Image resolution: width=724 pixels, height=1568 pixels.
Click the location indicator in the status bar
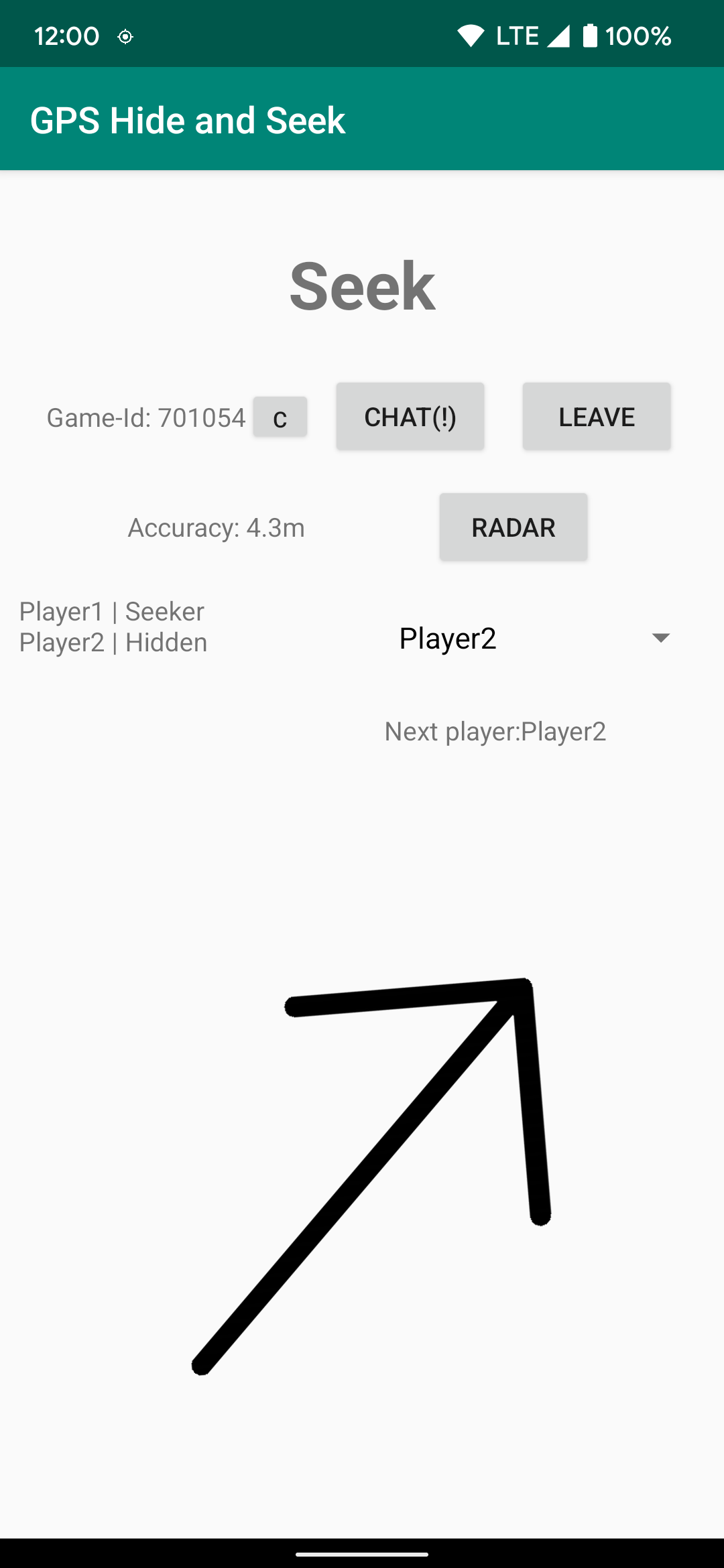click(x=125, y=37)
